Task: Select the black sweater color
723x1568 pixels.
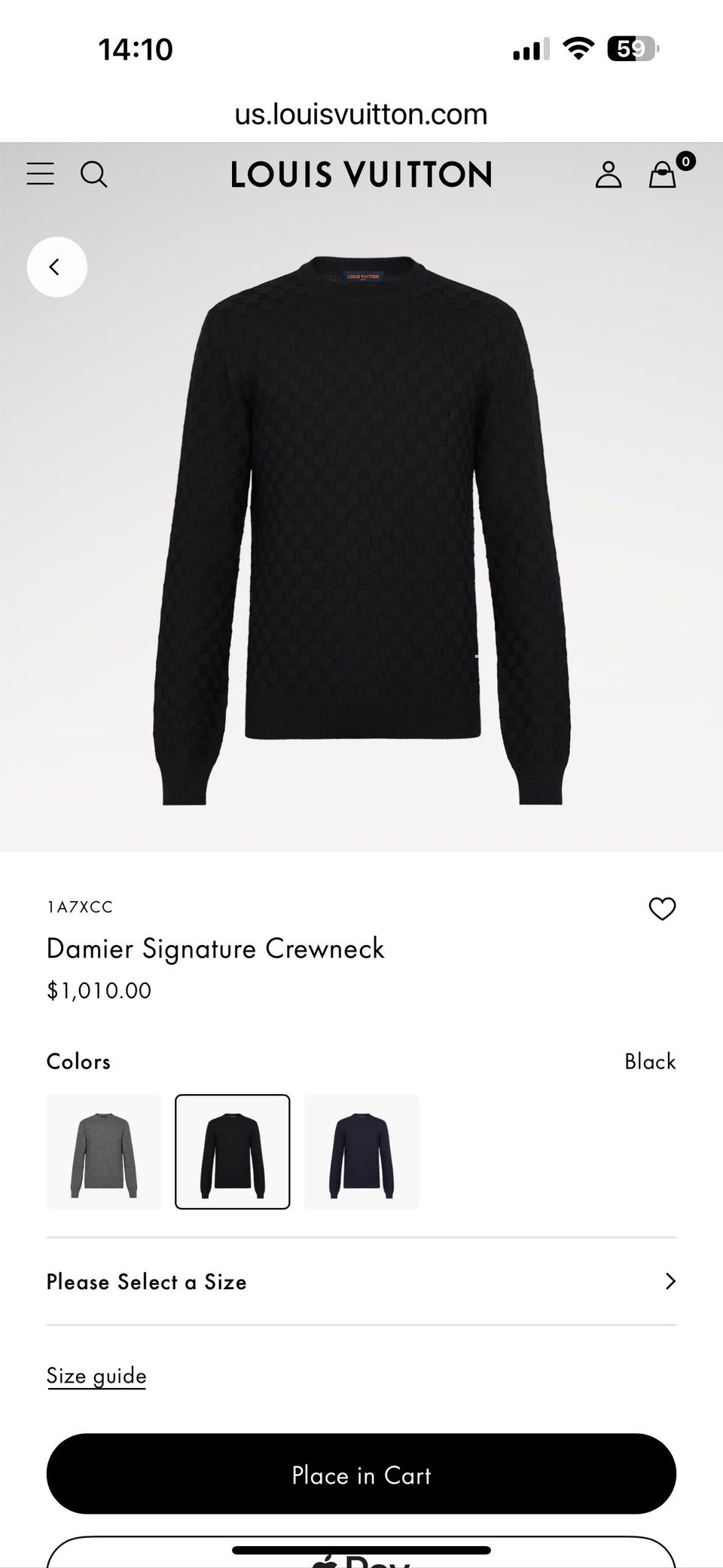Action: point(233,1151)
